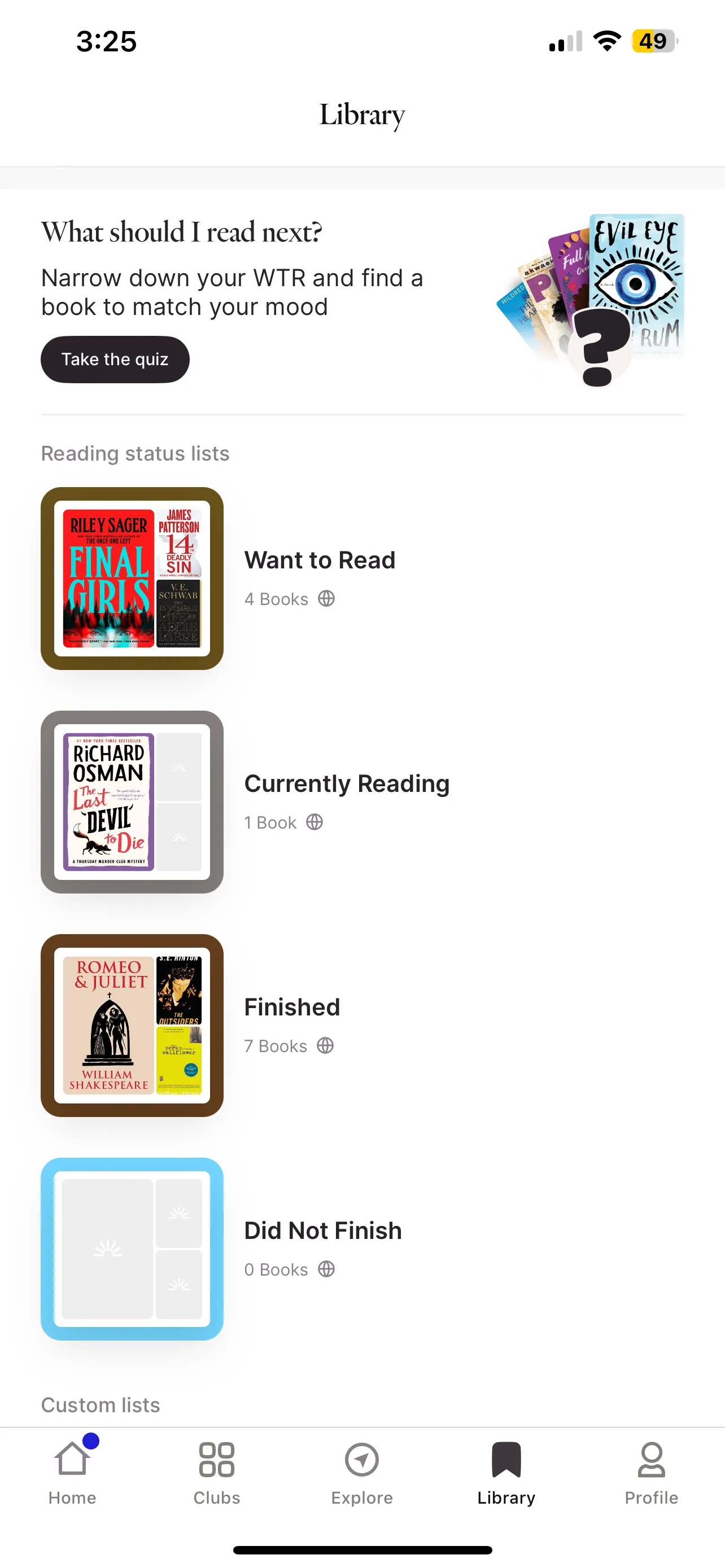This screenshot has width=725, height=1568.
Task: Switch to the Profile tab
Action: point(650,1473)
